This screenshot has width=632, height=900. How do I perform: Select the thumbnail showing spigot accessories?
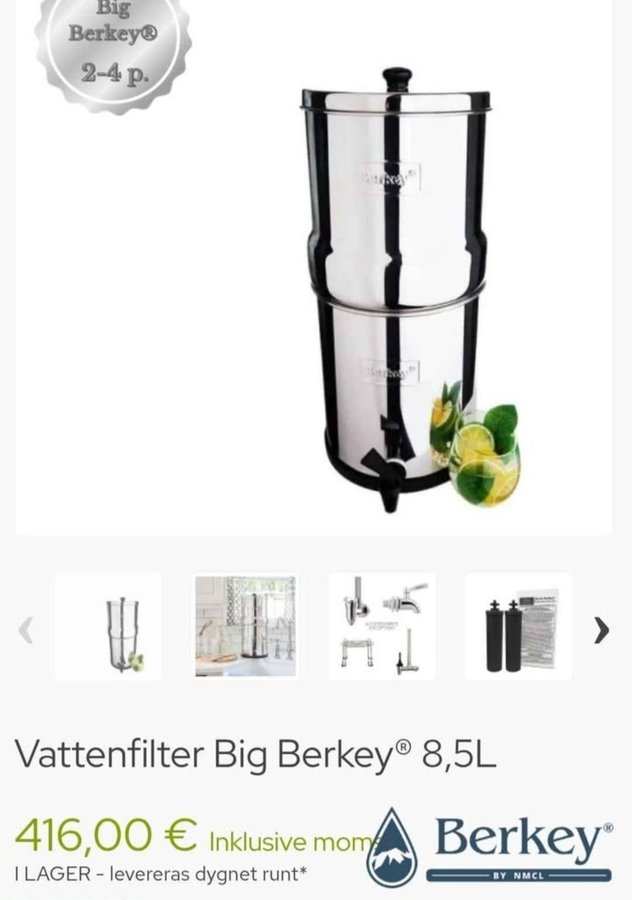pyautogui.click(x=382, y=627)
